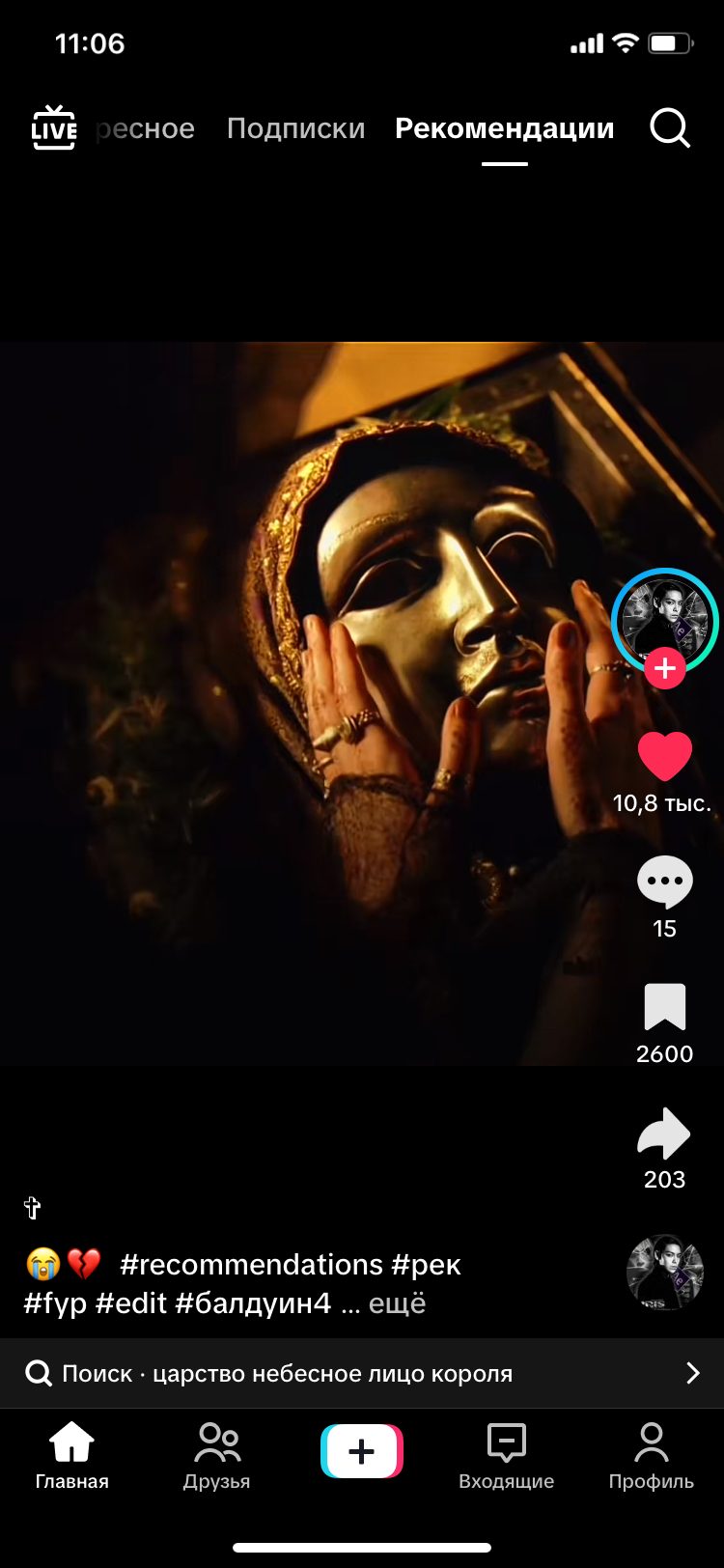This screenshot has height=1568, width=724.
Task: Open the Друзья tab
Action: (x=217, y=1454)
